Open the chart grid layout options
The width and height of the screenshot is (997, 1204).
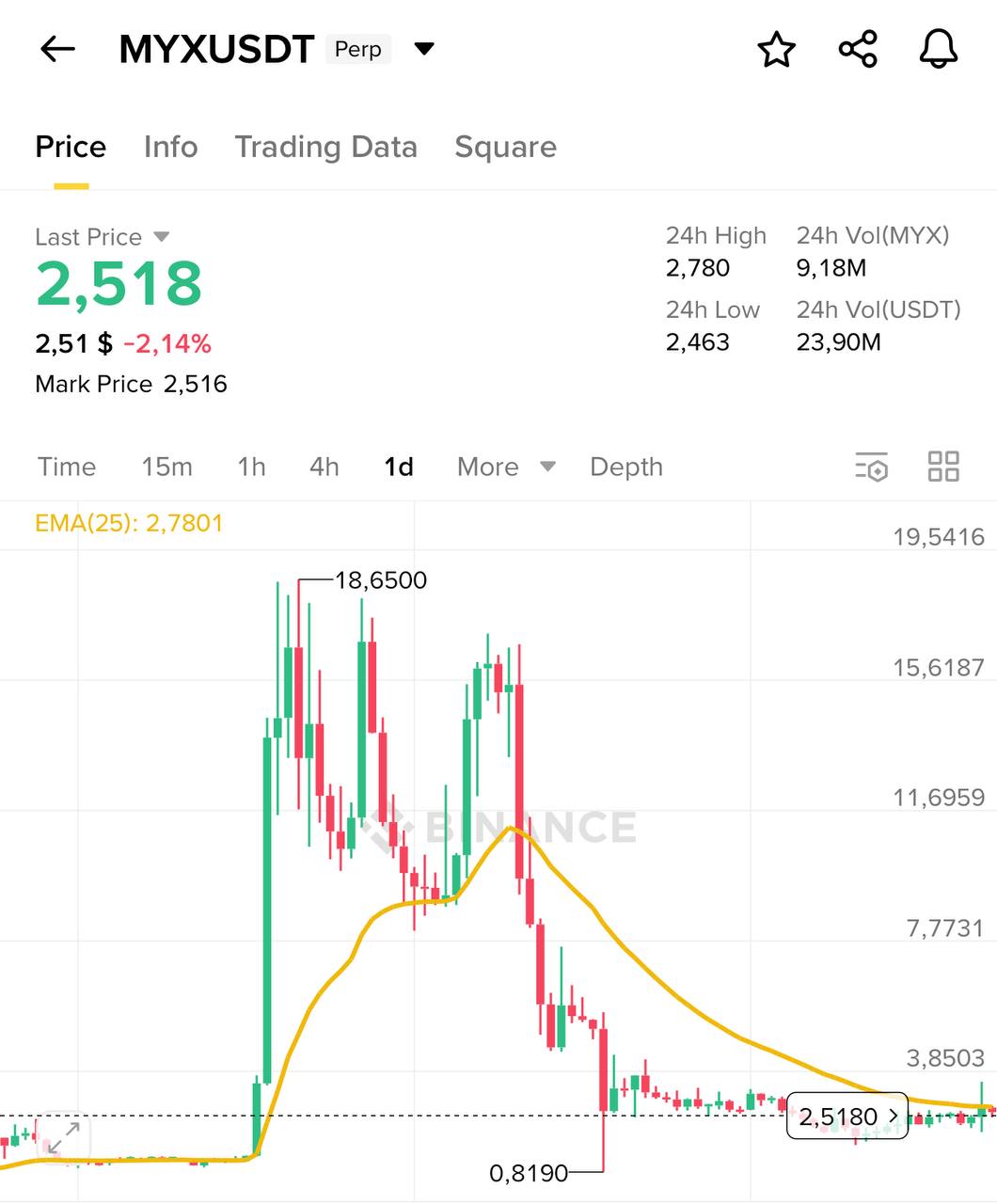point(942,467)
